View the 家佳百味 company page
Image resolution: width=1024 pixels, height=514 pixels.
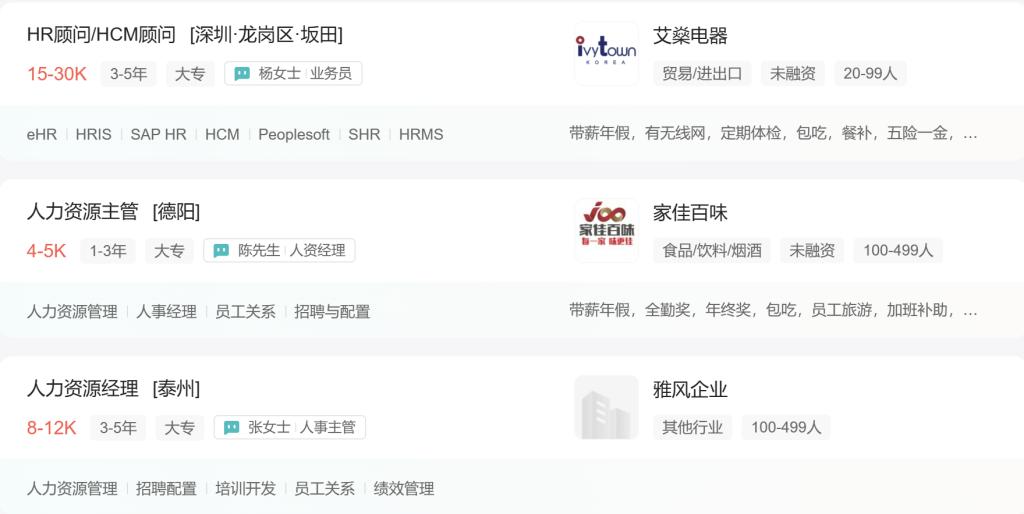pos(690,213)
